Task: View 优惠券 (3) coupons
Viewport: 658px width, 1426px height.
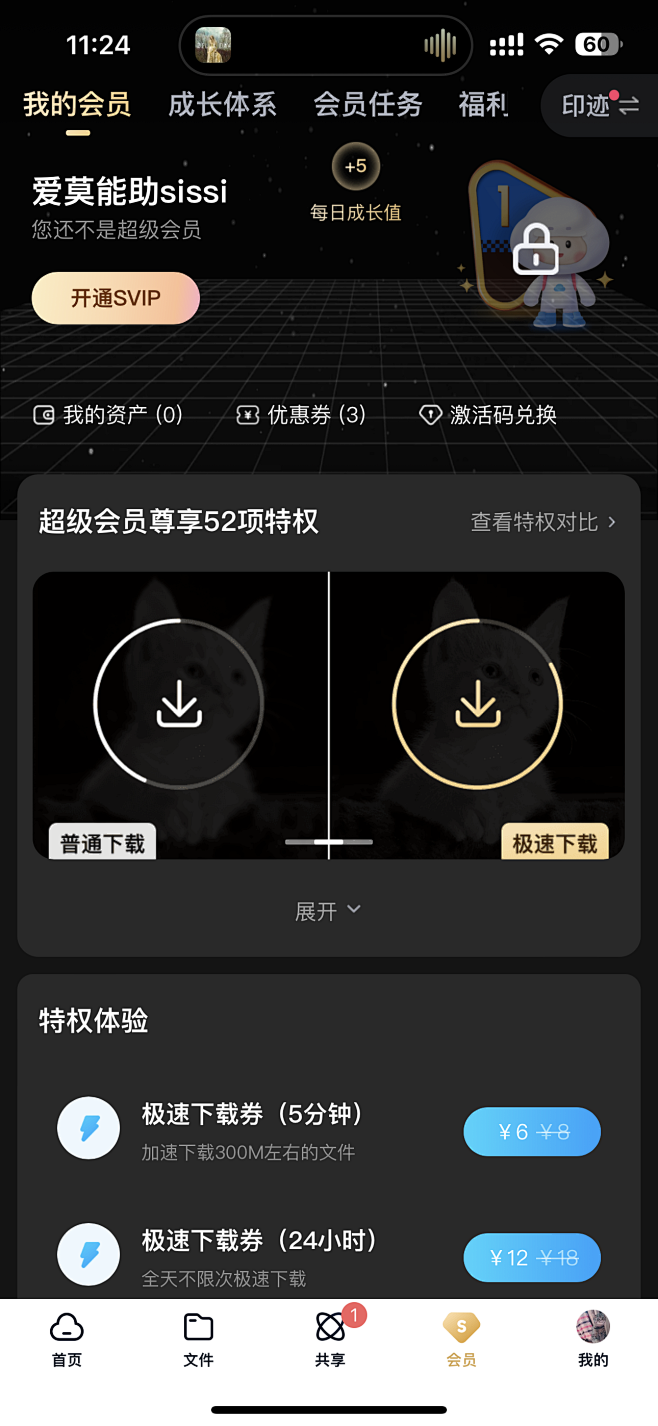Action: pyautogui.click(x=301, y=415)
